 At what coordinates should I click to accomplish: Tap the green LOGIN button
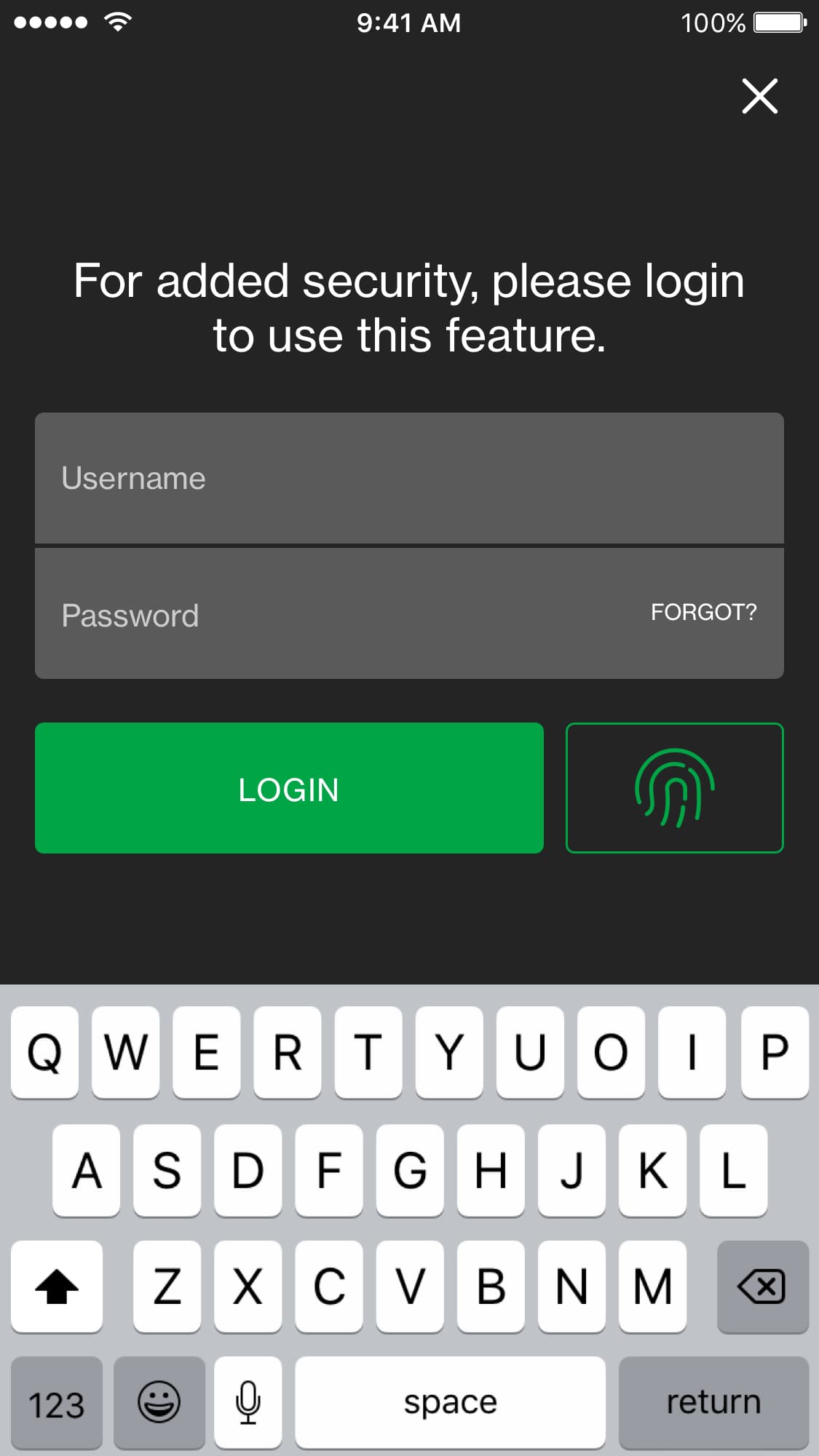pos(289,788)
